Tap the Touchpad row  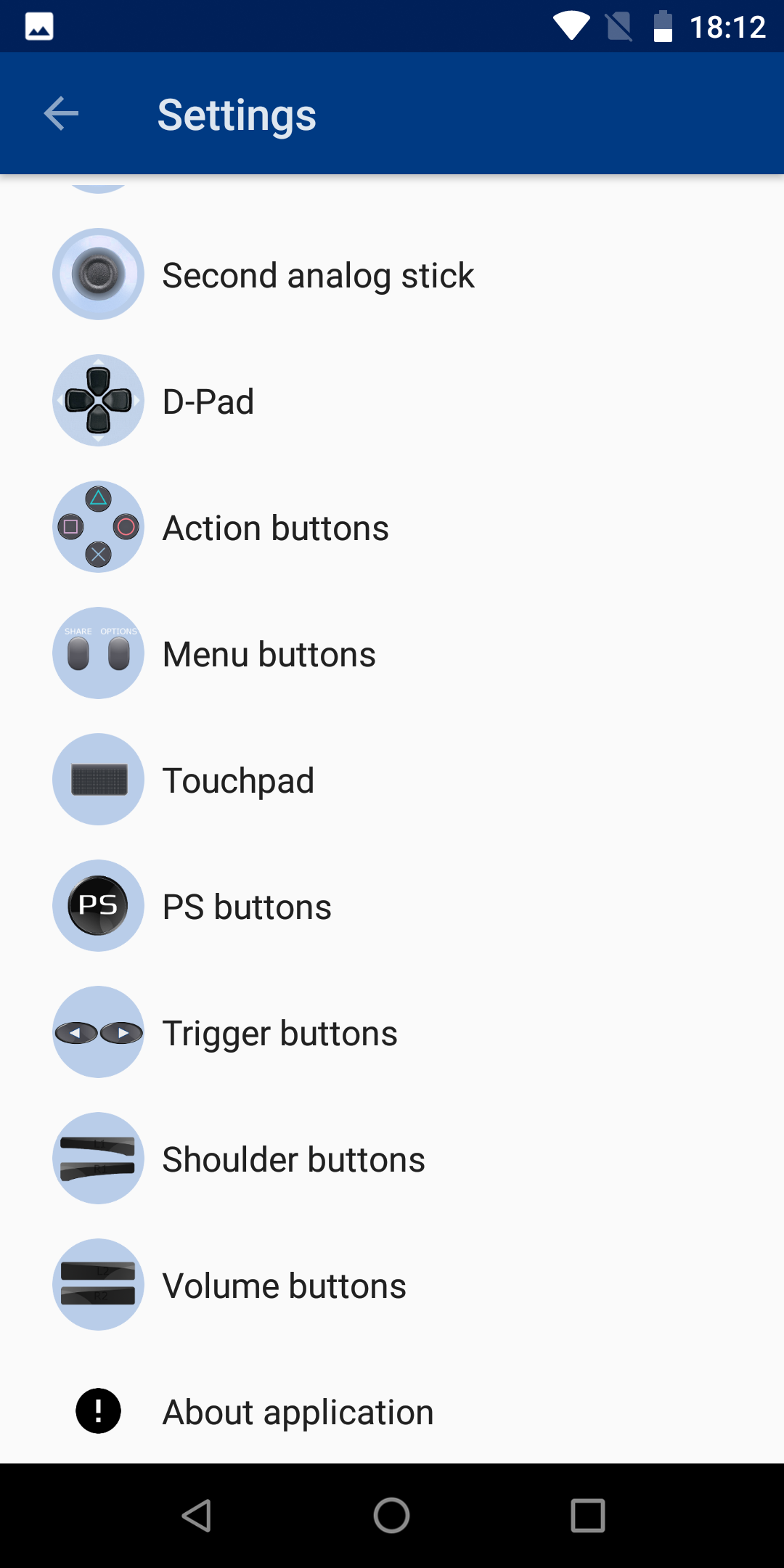pyautogui.click(x=392, y=780)
